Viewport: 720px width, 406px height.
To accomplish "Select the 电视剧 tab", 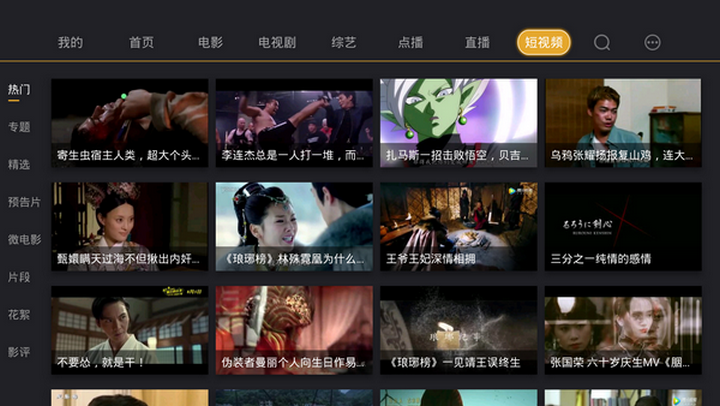I will click(277, 43).
